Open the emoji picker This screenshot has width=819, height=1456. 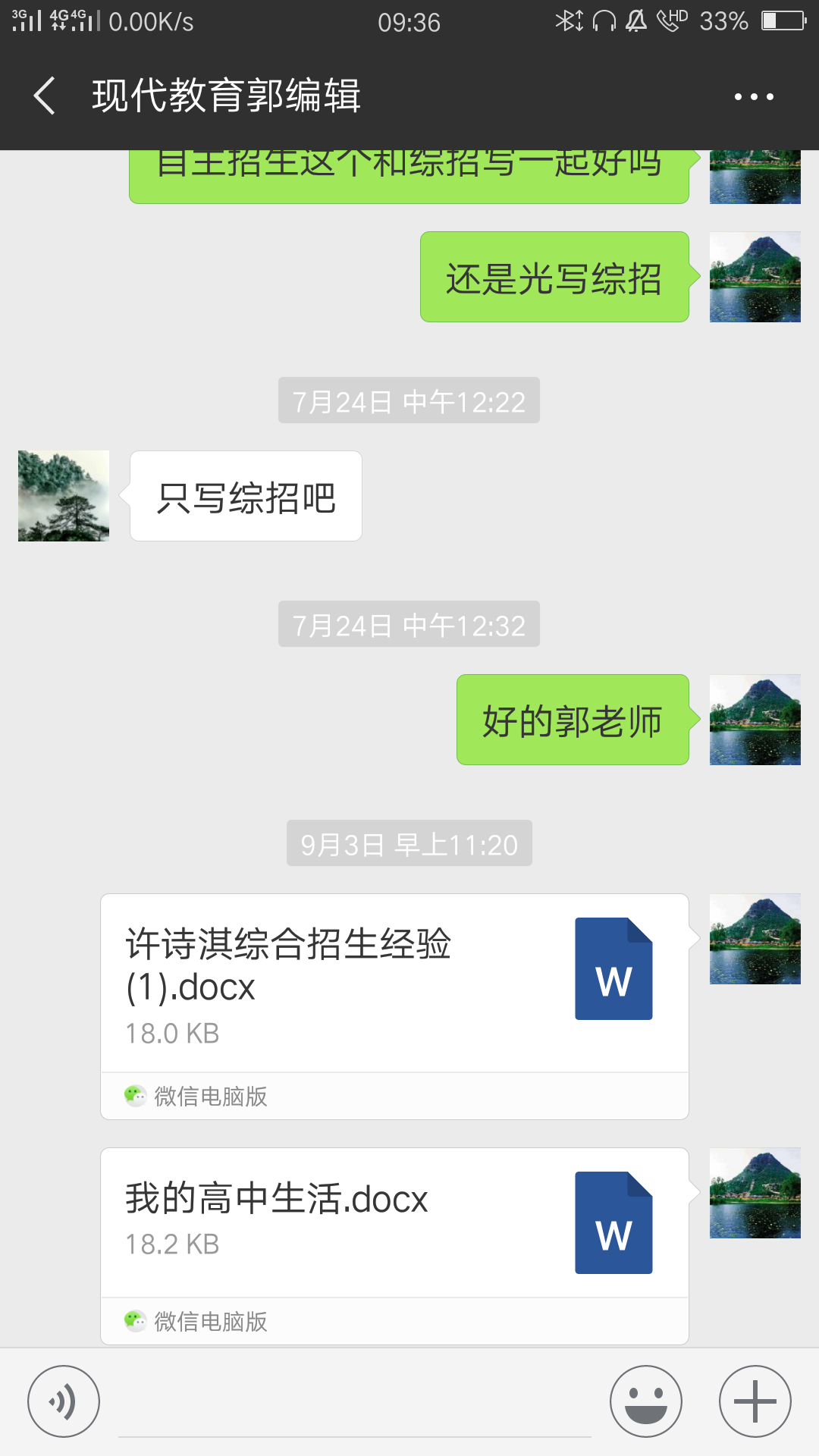point(645,1400)
